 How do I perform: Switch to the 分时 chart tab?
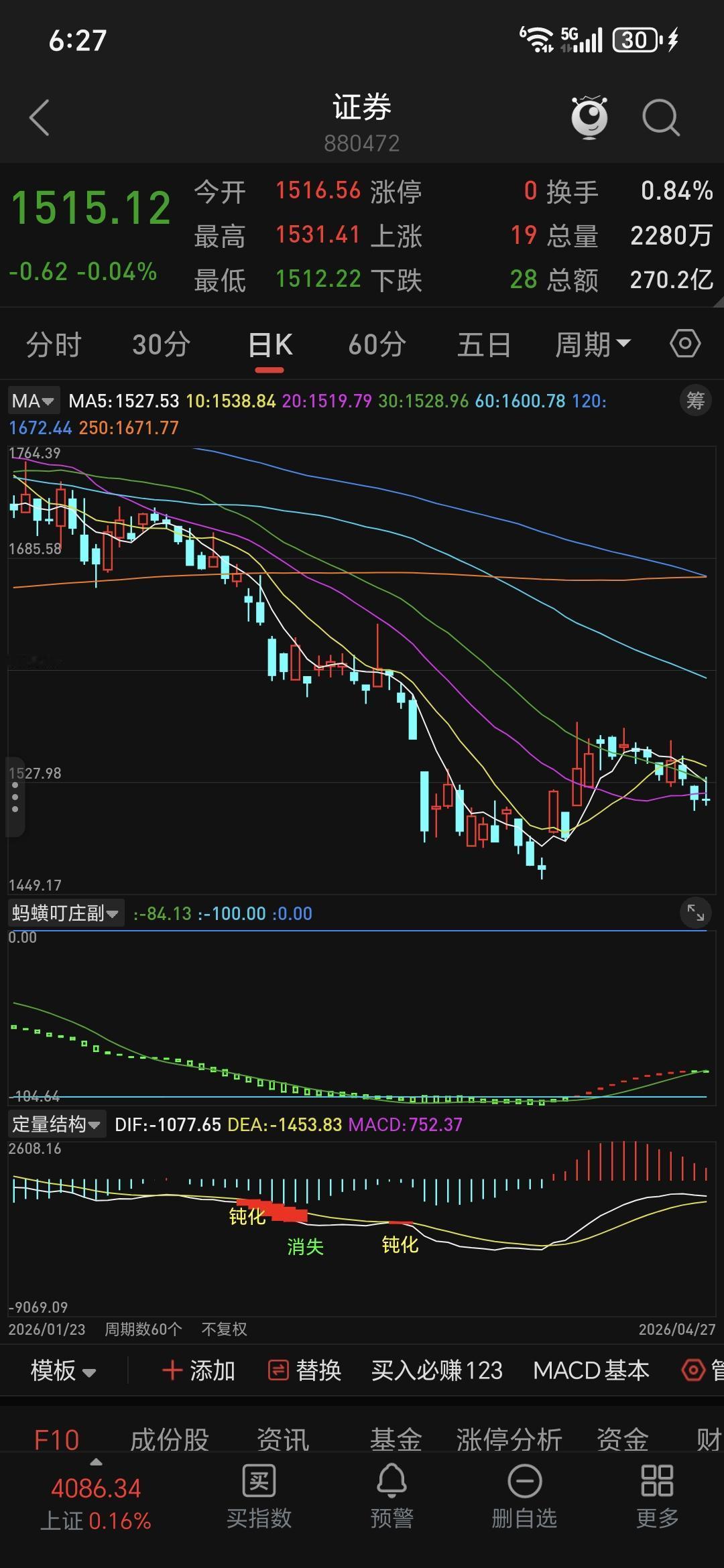52,344
